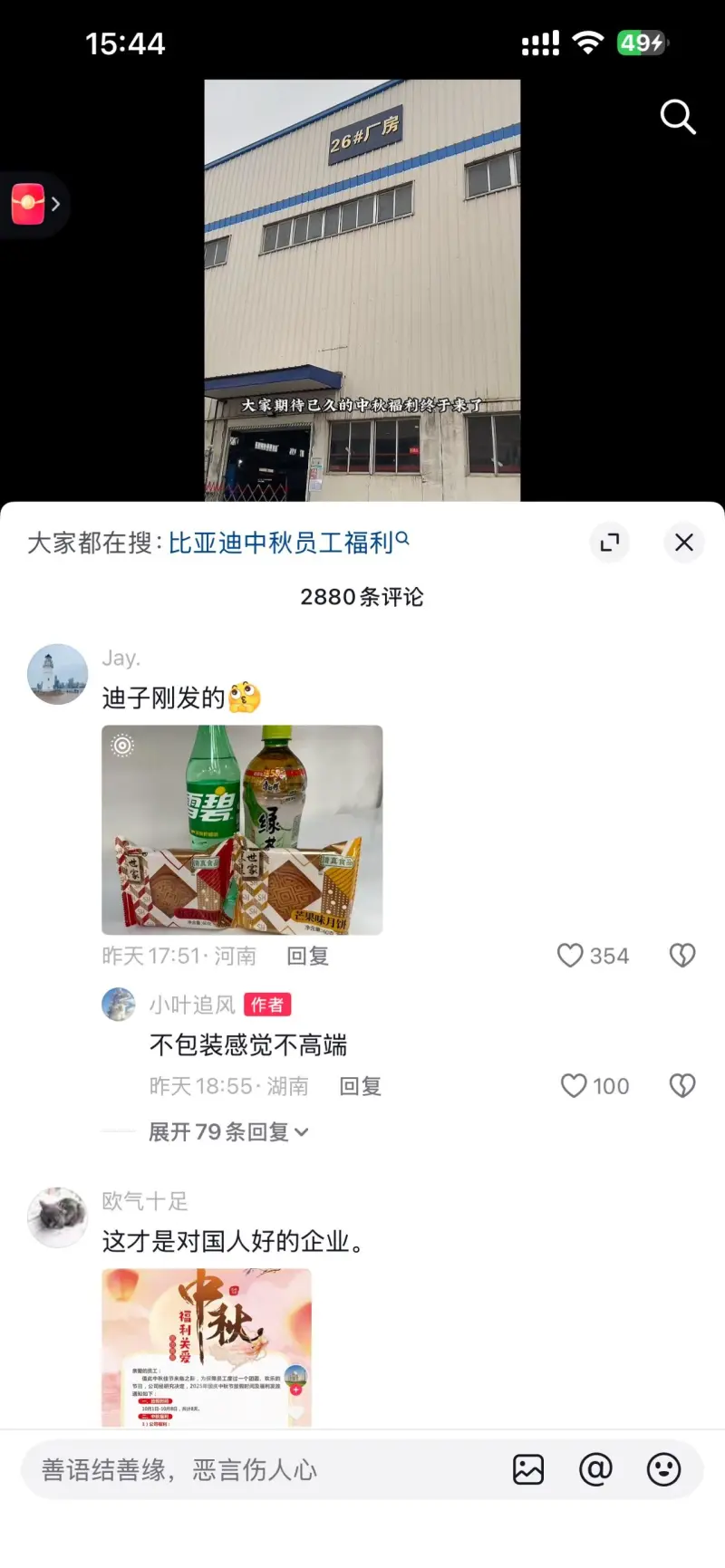Reply to 小叶追风's comment
Viewport: 725px width, 1568px height.
tap(360, 1086)
